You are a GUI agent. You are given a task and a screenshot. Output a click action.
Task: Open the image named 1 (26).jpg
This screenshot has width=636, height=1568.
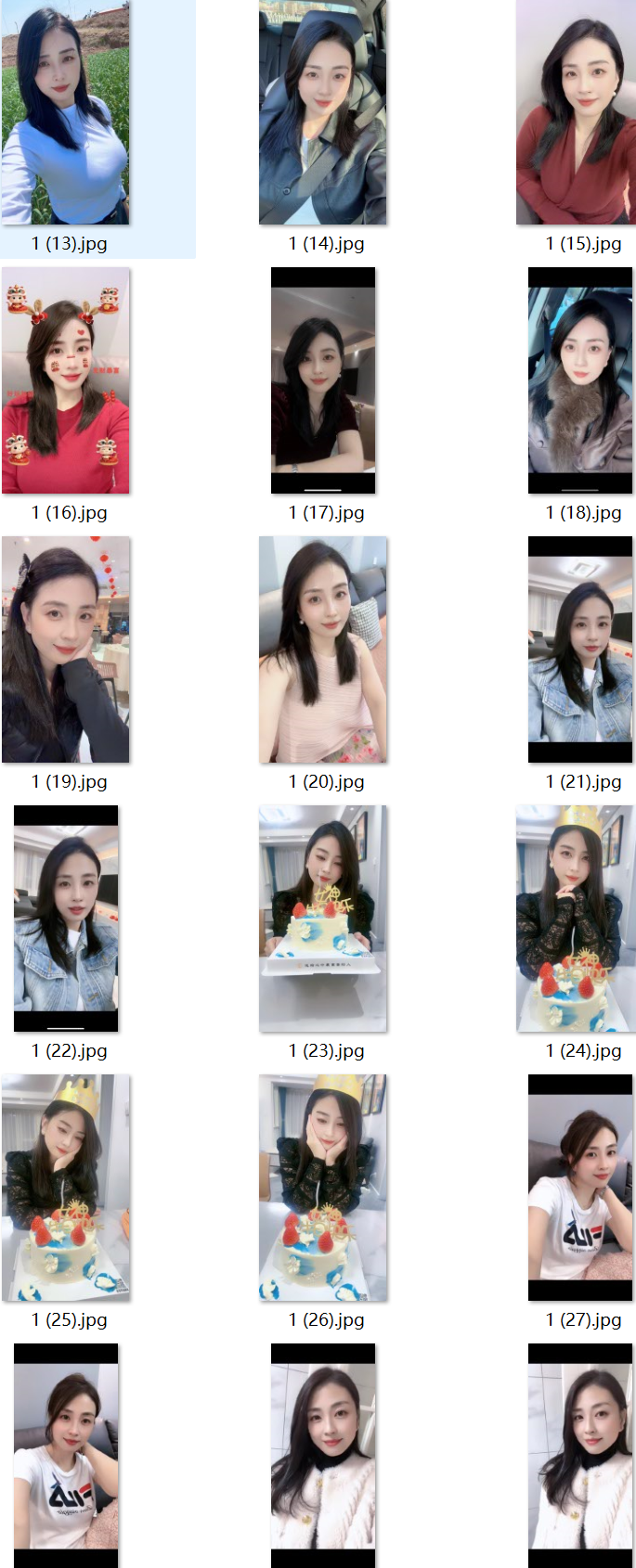(322, 1188)
